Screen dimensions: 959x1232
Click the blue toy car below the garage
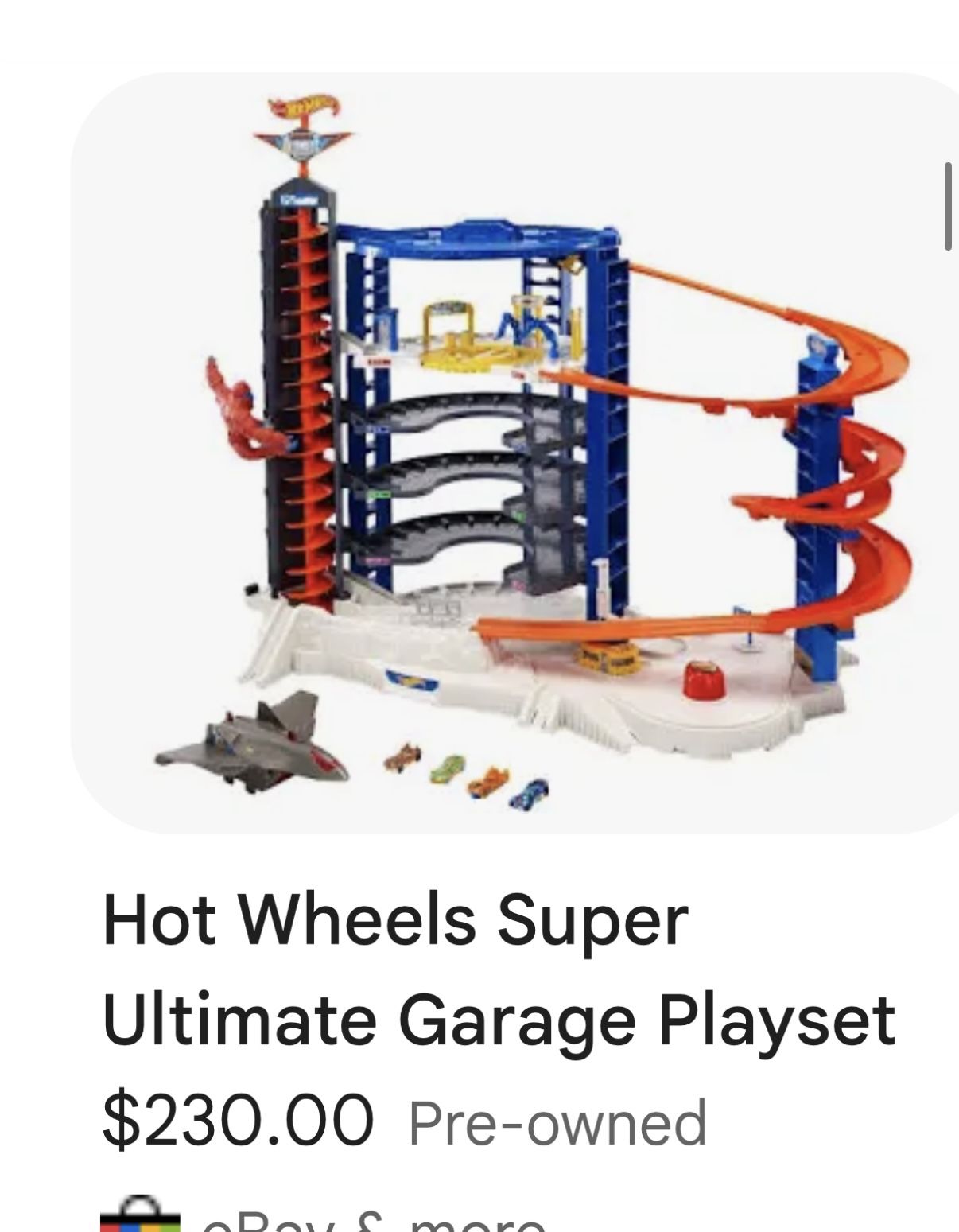point(529,795)
